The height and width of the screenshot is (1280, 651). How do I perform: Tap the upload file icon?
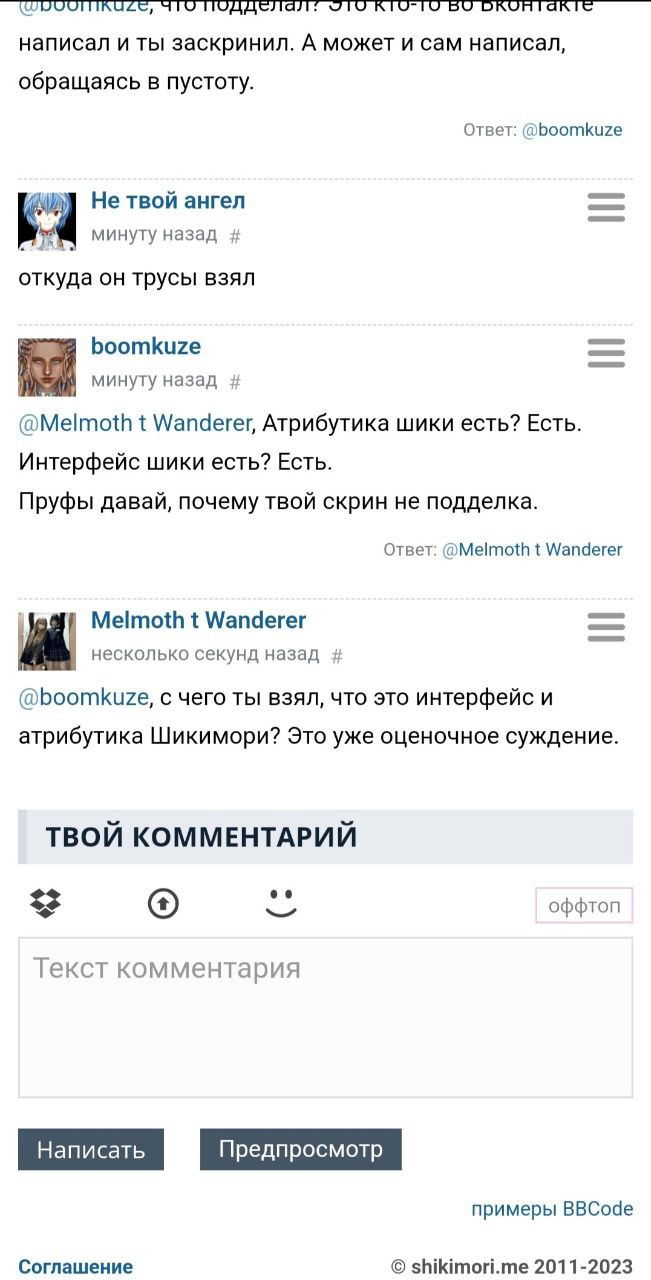[163, 904]
